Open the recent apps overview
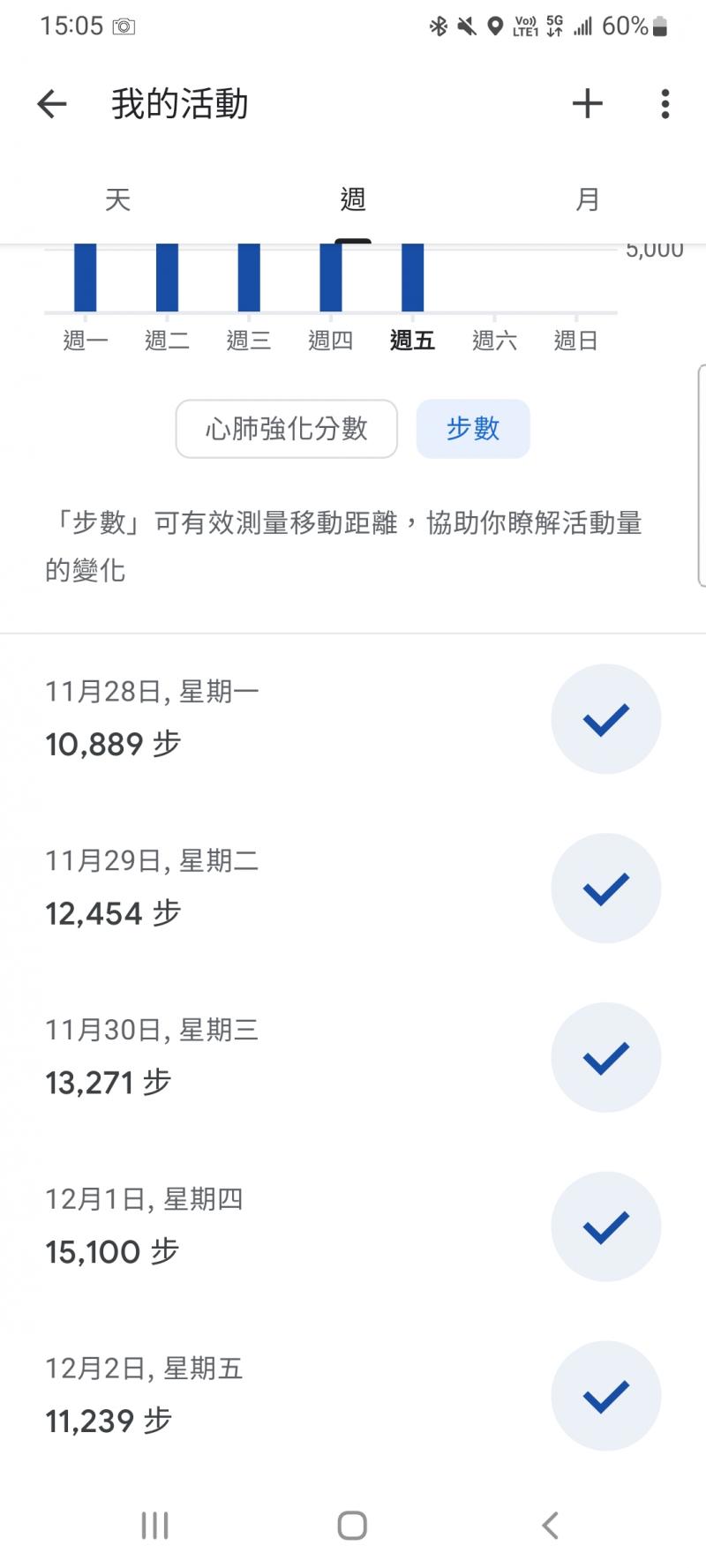This screenshot has width=706, height=1568. (155, 1526)
